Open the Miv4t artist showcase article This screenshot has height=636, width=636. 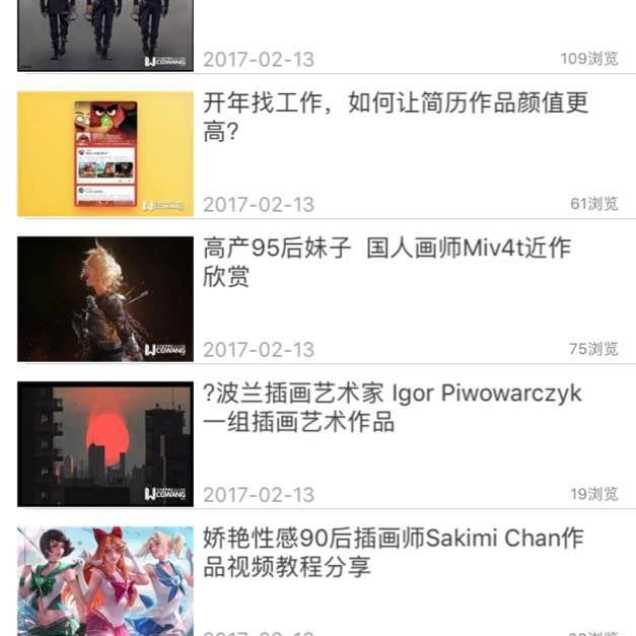(386, 261)
